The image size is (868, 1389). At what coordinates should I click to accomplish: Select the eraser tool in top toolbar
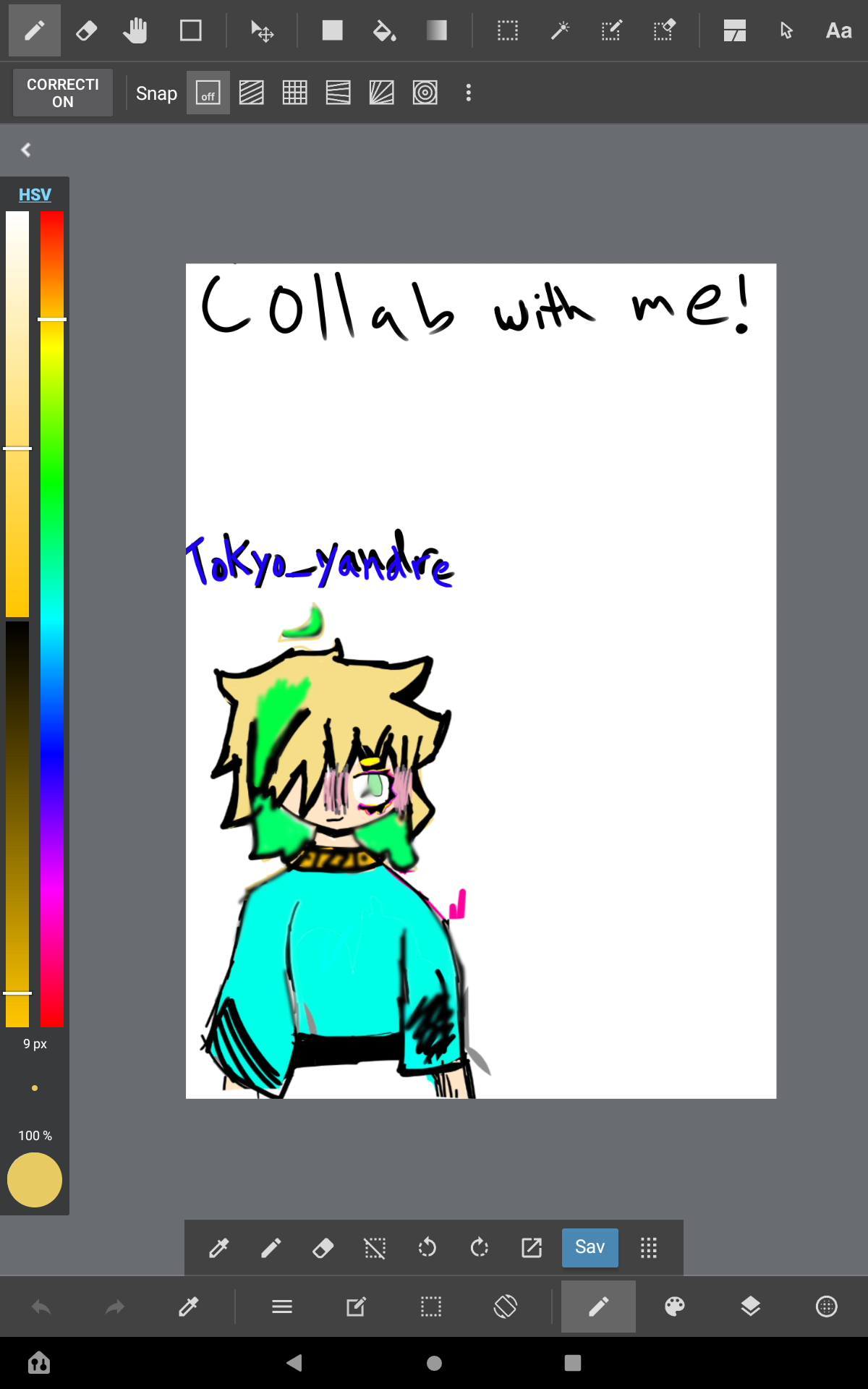coord(86,30)
